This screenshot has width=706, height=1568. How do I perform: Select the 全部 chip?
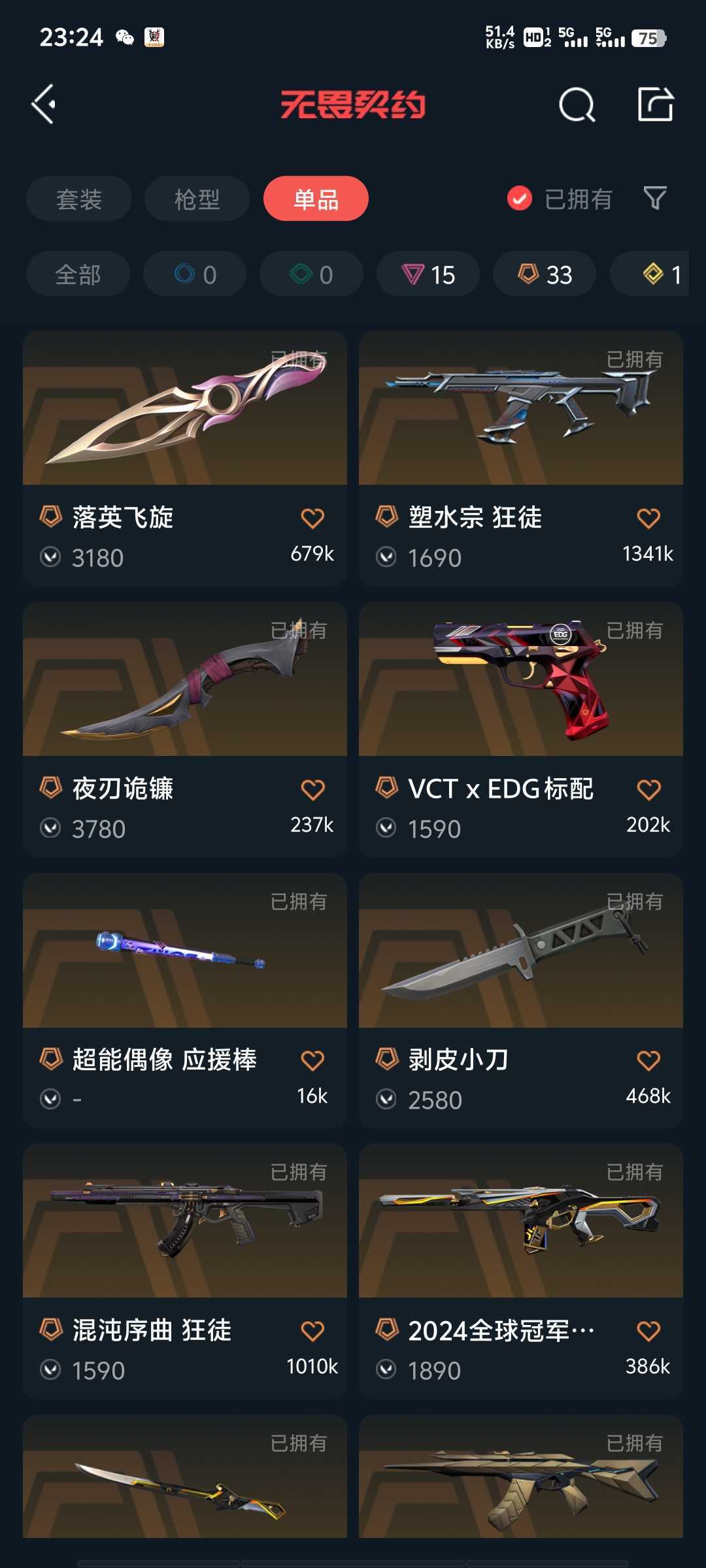(x=78, y=274)
